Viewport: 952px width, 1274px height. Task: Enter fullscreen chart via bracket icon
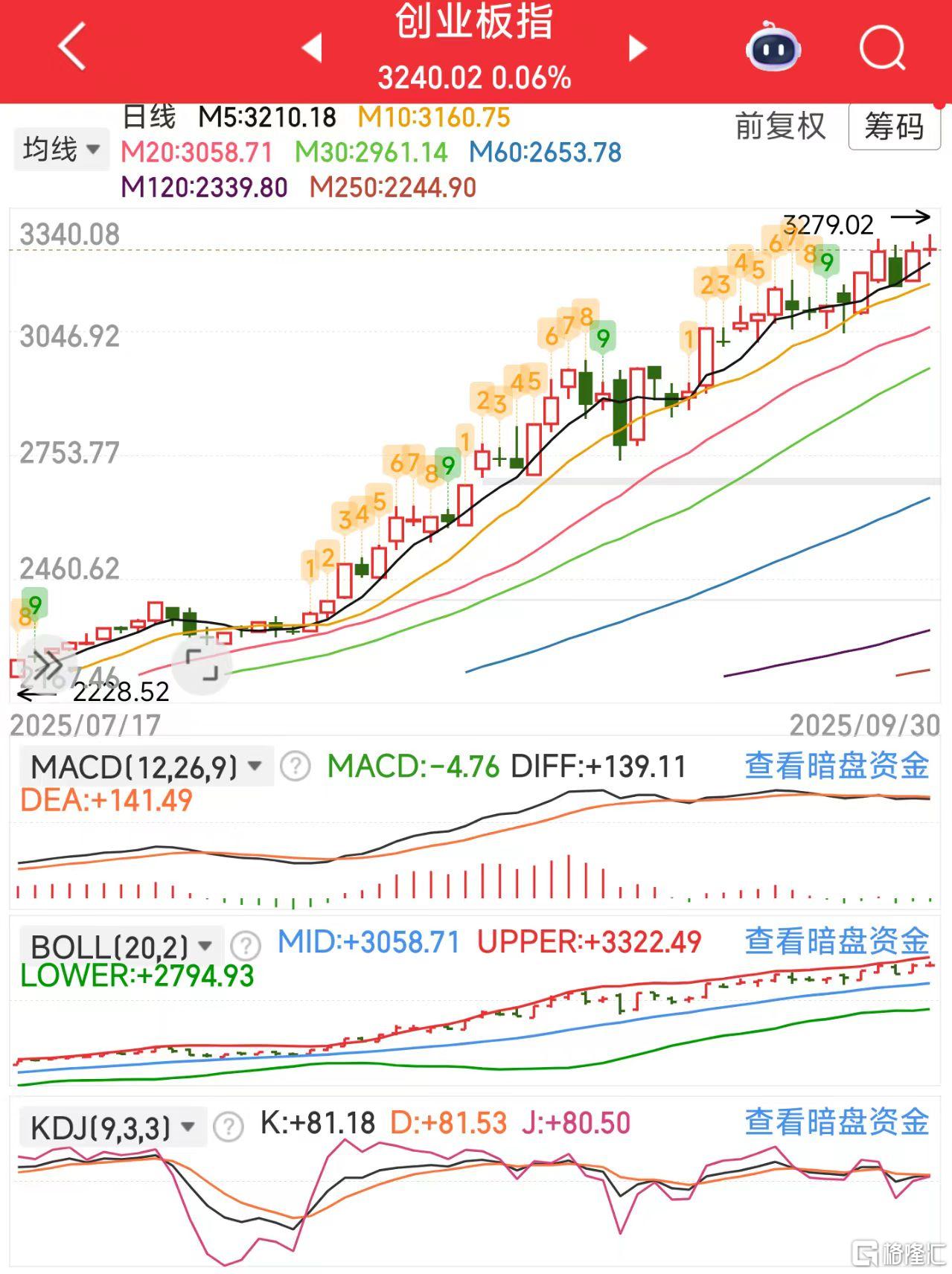tap(202, 664)
